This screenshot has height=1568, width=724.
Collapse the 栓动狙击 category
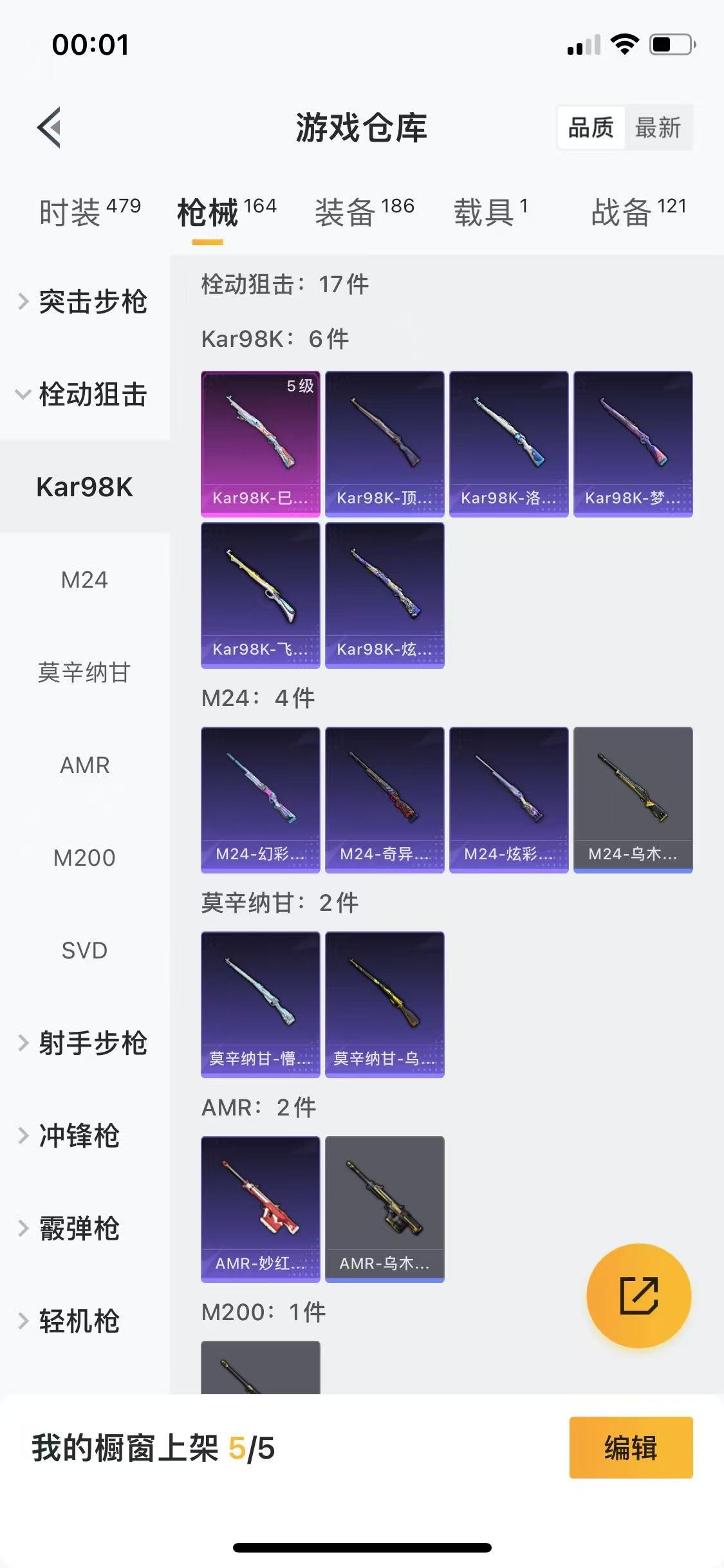point(85,395)
